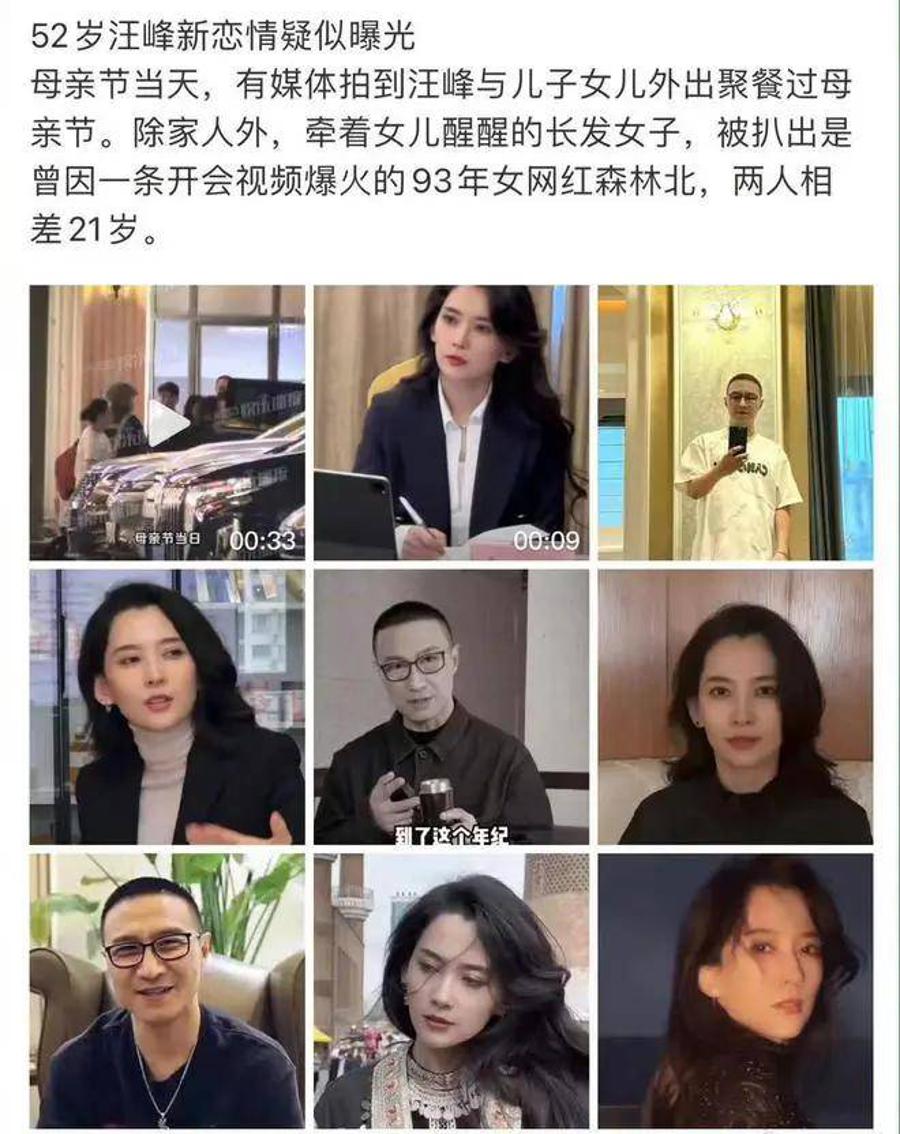Open photo of man holding a cup

(451, 707)
